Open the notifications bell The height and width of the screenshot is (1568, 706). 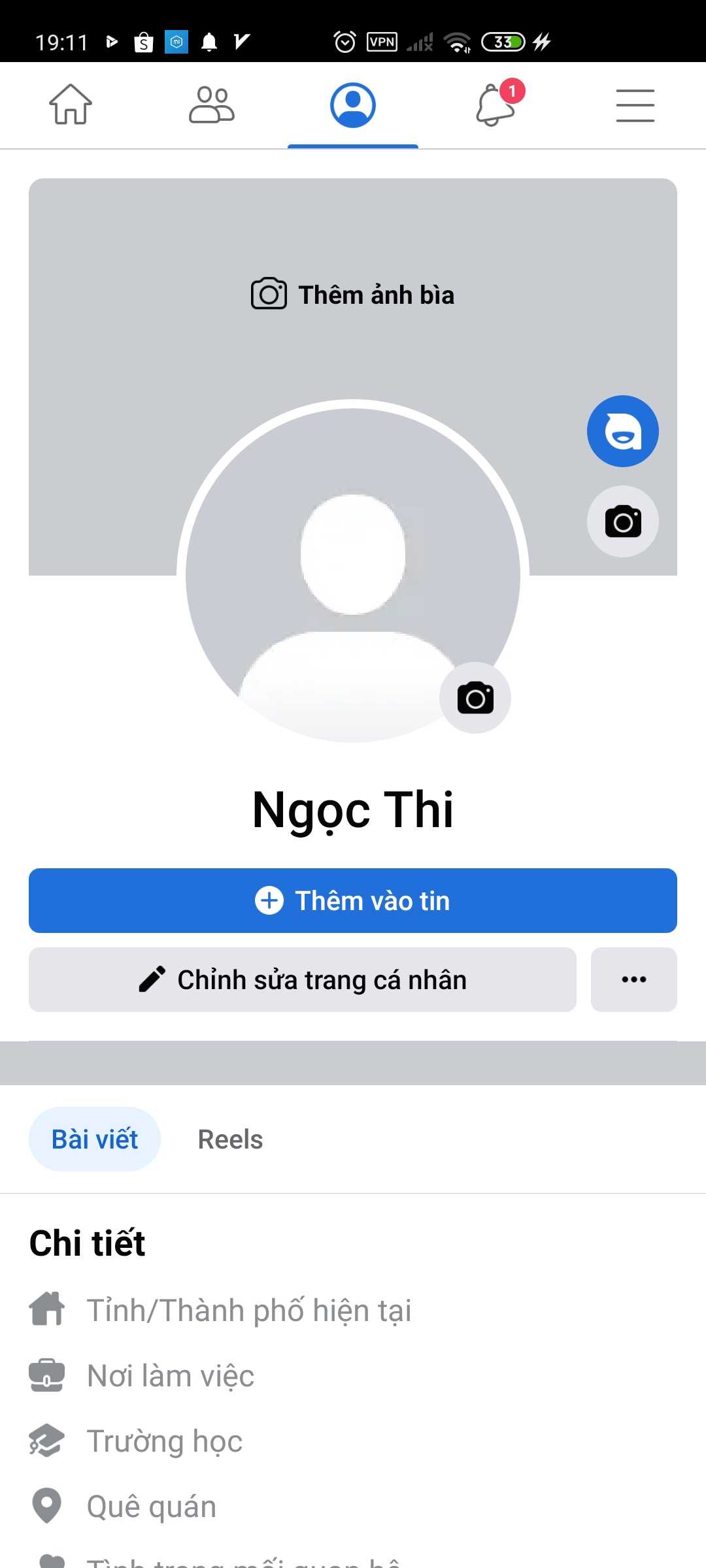[496, 105]
